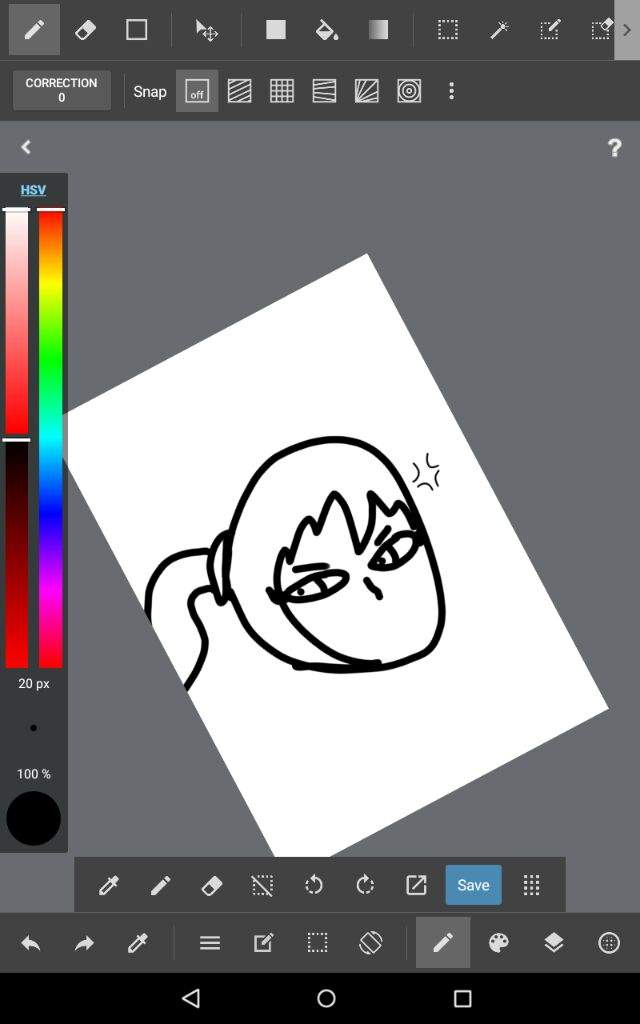Screen dimensions: 640x1024
Task: Redo the undone stroke
Action: (84, 942)
